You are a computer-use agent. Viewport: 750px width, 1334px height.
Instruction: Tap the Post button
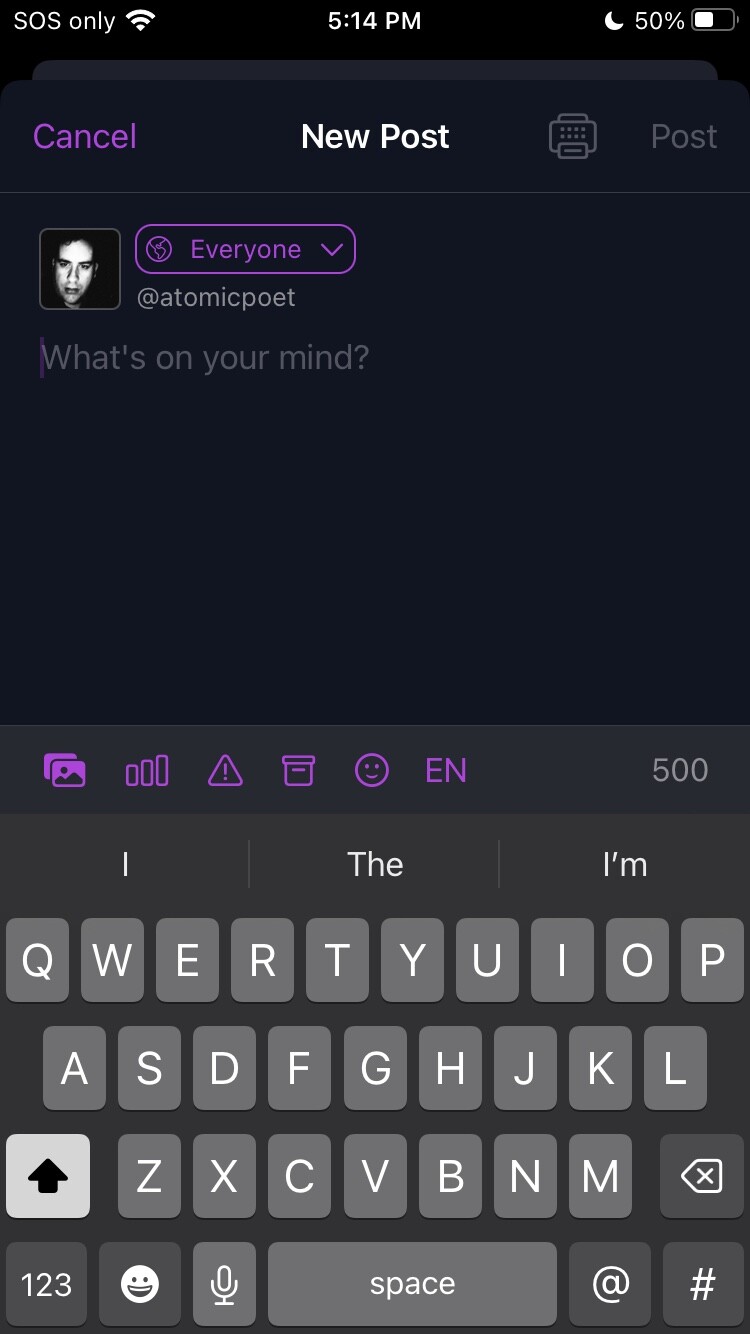(x=684, y=136)
